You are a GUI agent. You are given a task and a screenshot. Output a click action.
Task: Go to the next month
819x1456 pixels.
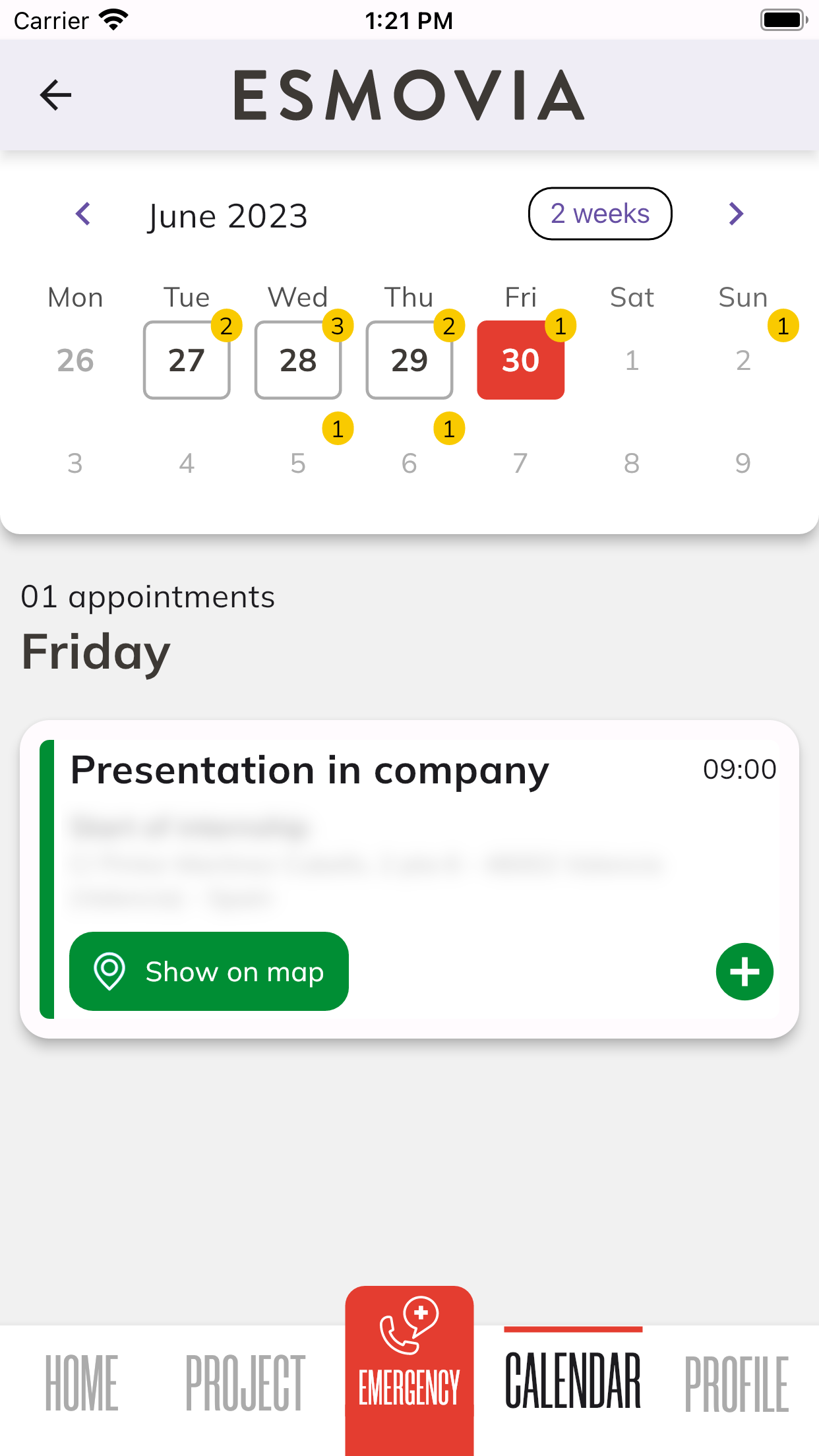pyautogui.click(x=736, y=214)
